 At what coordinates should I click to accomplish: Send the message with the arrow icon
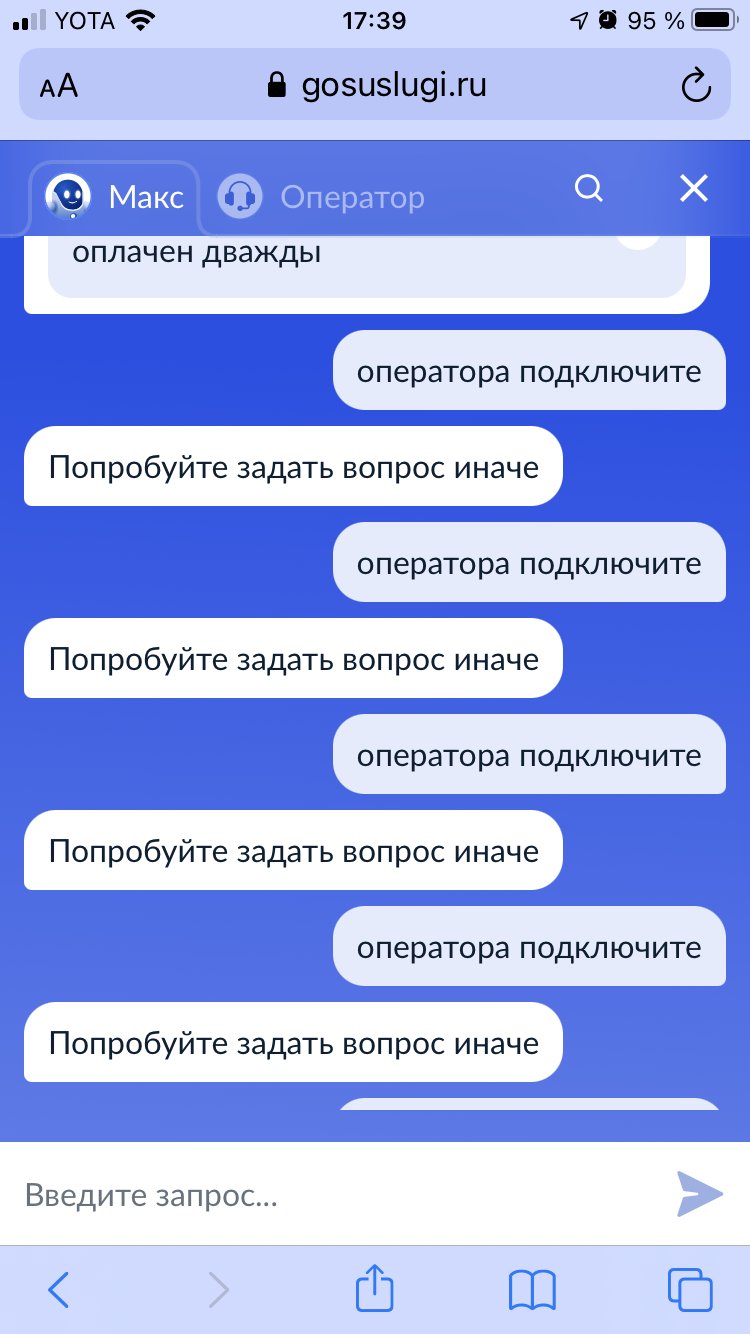click(699, 1194)
